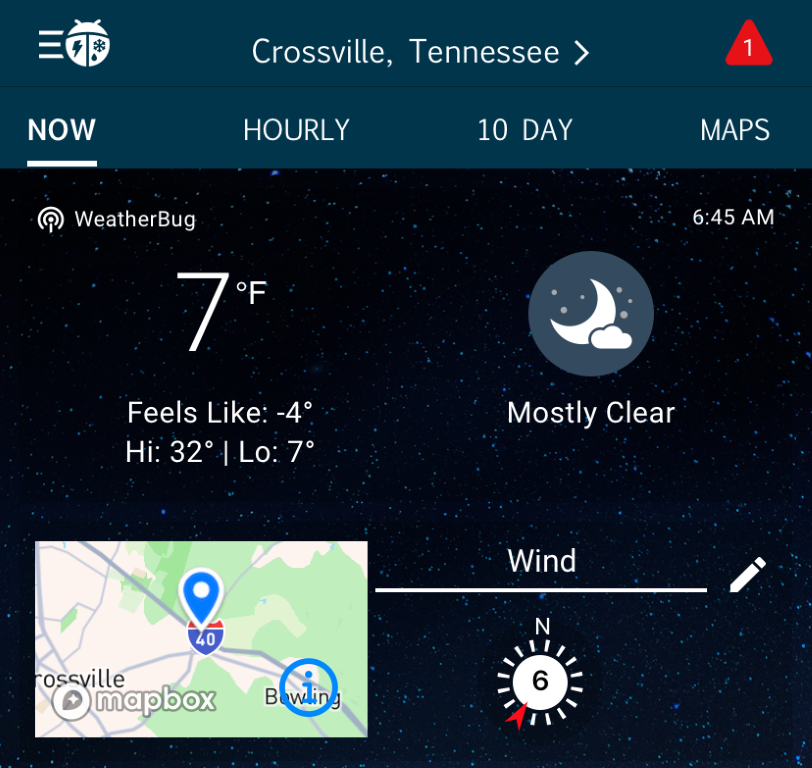Select the Now tab
Screen dimensions: 812x768
coord(62,130)
